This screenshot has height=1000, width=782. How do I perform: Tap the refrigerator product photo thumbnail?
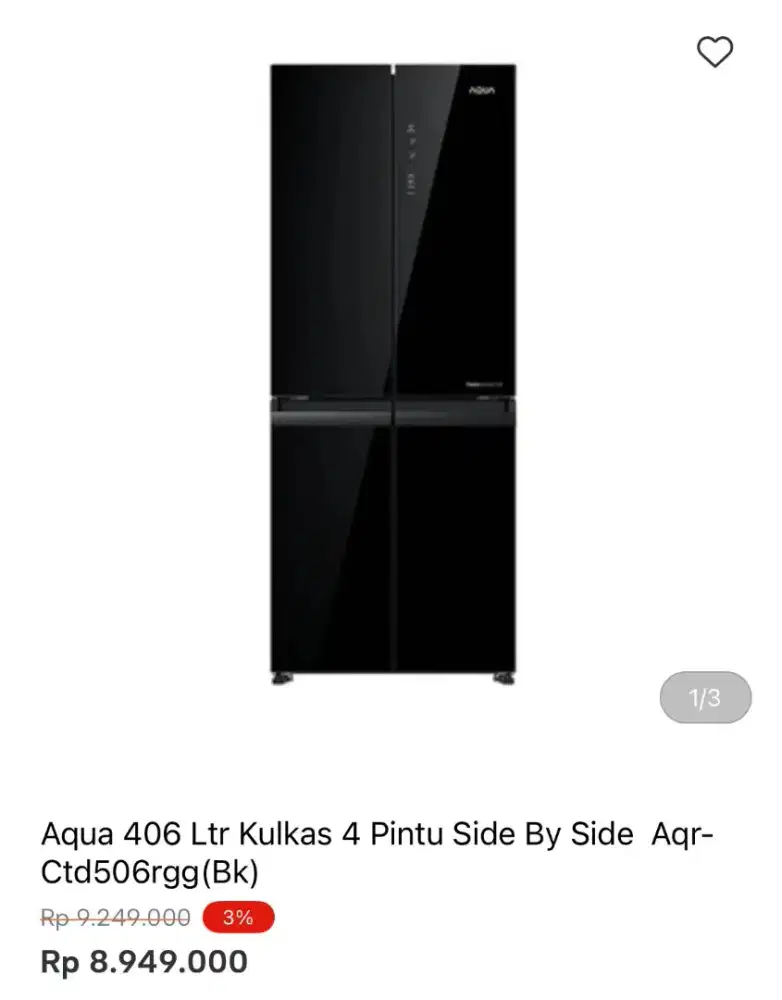(391, 375)
